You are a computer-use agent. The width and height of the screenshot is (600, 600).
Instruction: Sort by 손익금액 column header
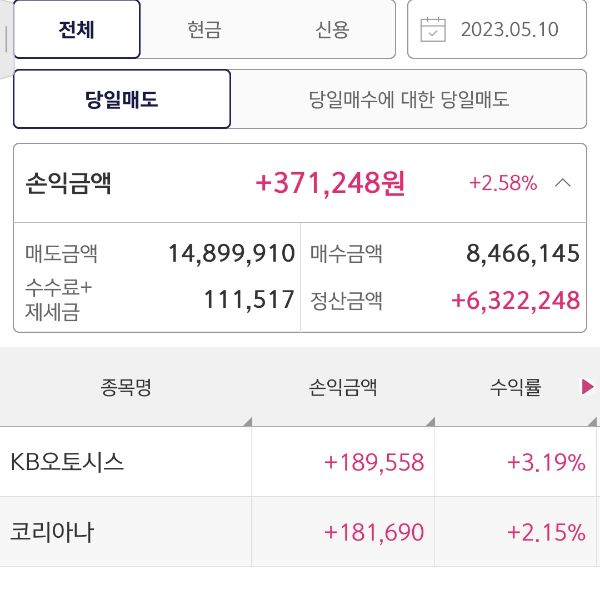(x=343, y=388)
